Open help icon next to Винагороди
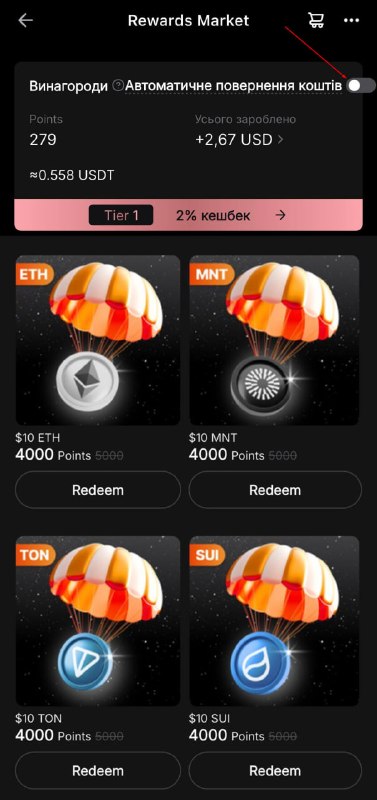377x800 pixels. tap(118, 86)
